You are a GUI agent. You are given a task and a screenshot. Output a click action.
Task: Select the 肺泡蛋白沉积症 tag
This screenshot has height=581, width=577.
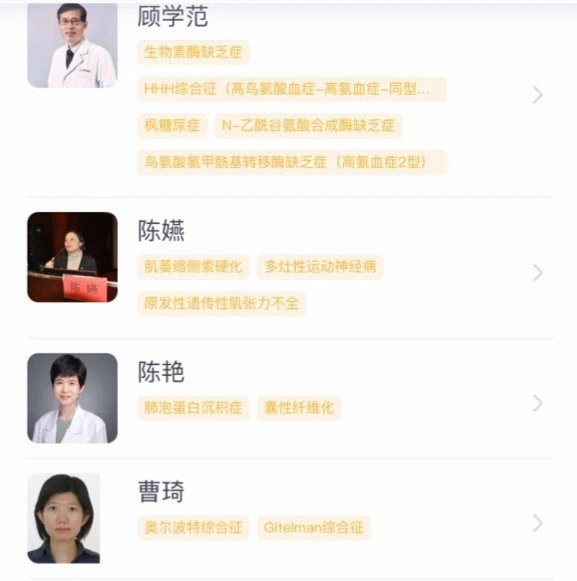pos(193,408)
